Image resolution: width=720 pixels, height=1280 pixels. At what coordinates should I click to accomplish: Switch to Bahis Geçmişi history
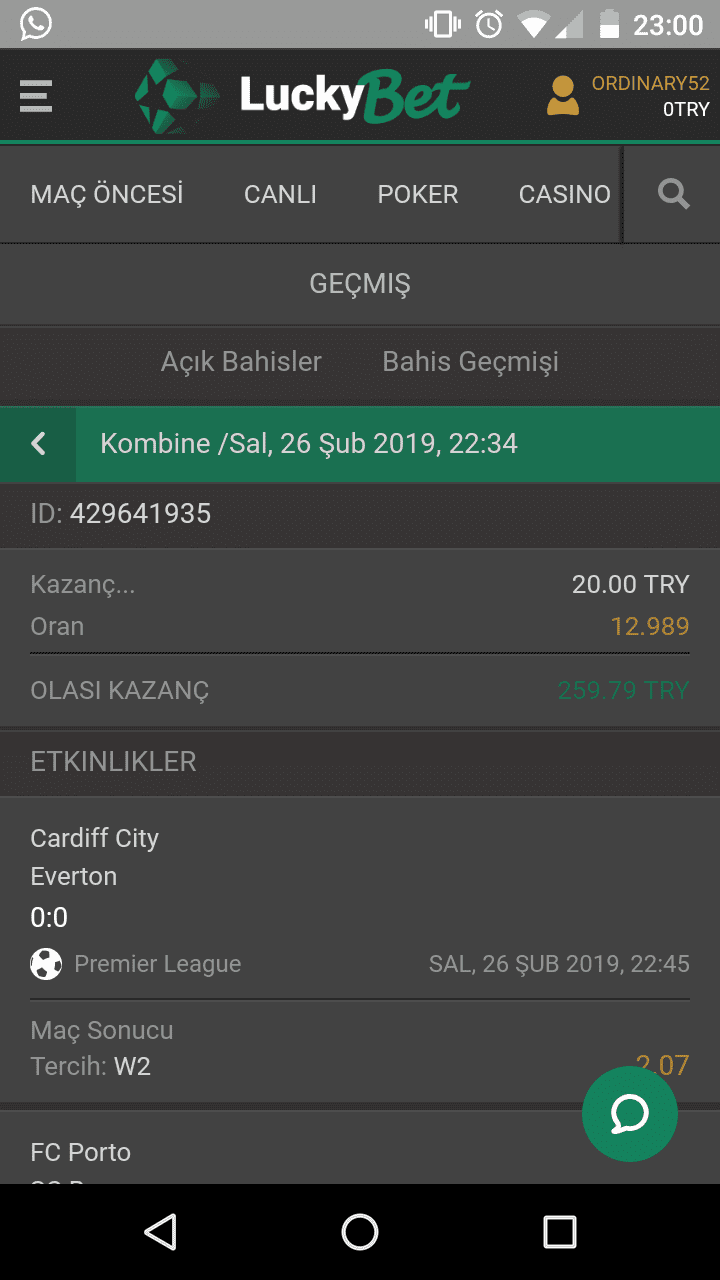point(470,361)
